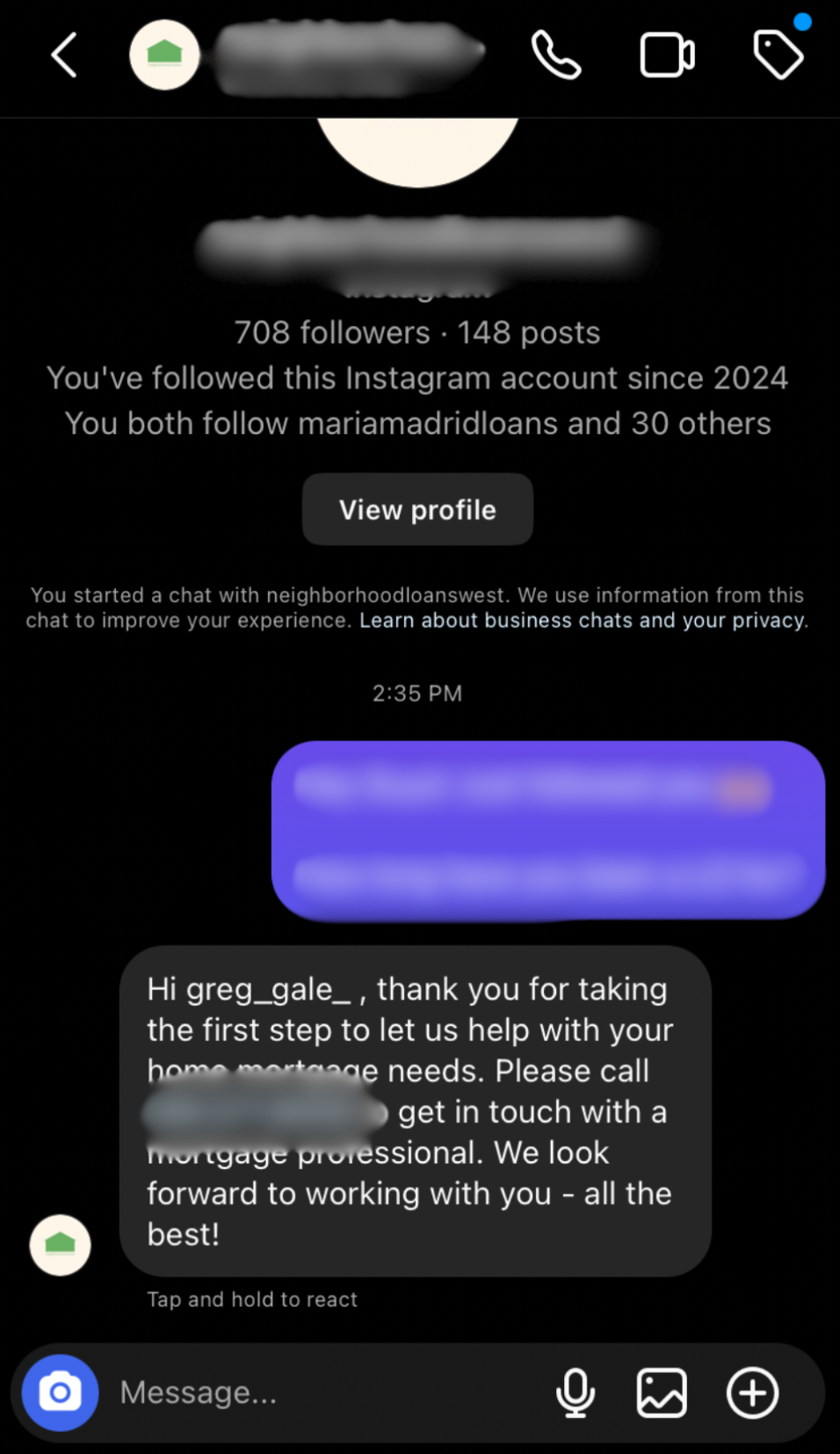Record a voice message with the microphone
Screen dimensions: 840x1454
point(576,1392)
